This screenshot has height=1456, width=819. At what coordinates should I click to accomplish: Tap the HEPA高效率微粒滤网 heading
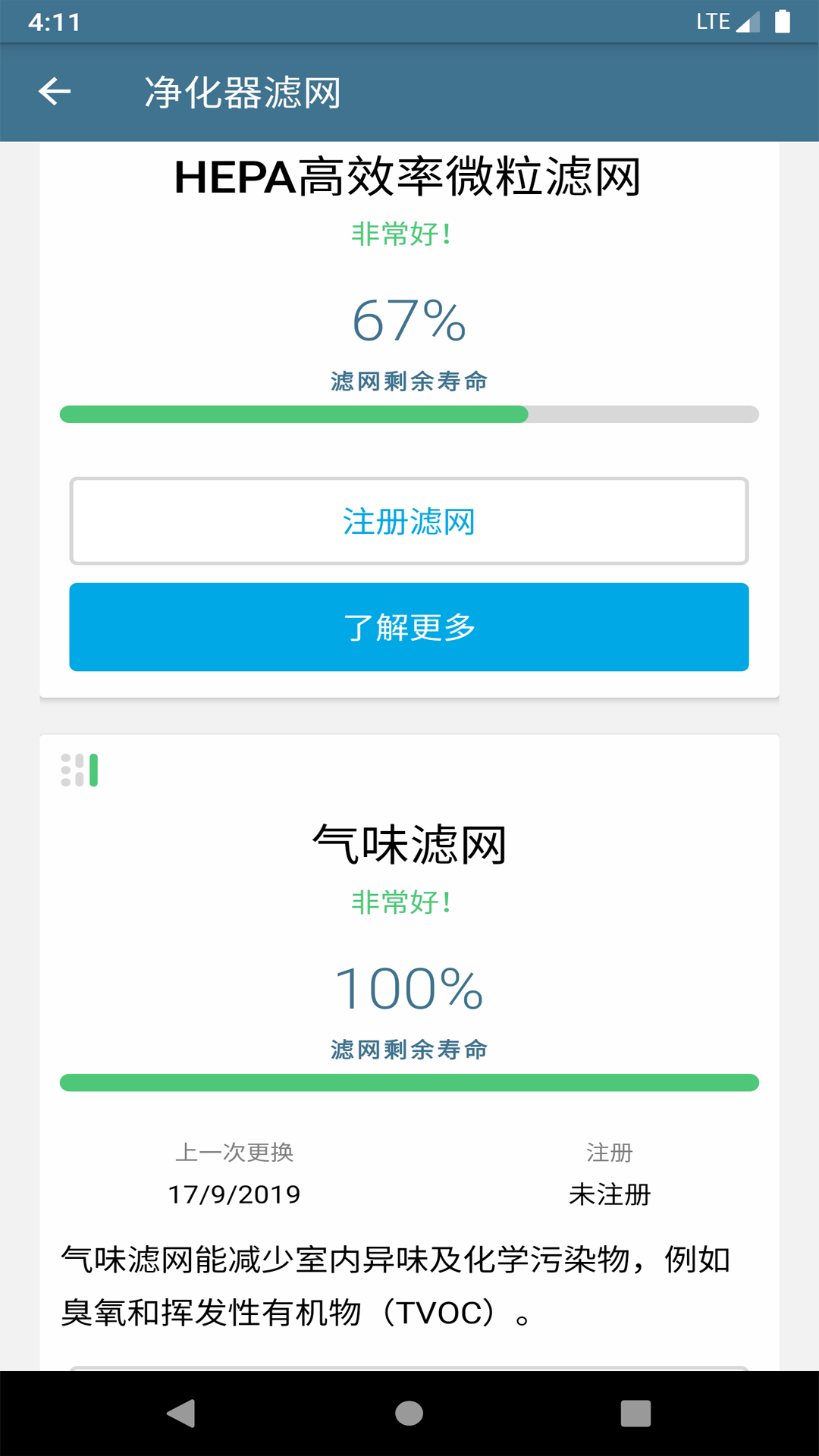pyautogui.click(x=408, y=177)
